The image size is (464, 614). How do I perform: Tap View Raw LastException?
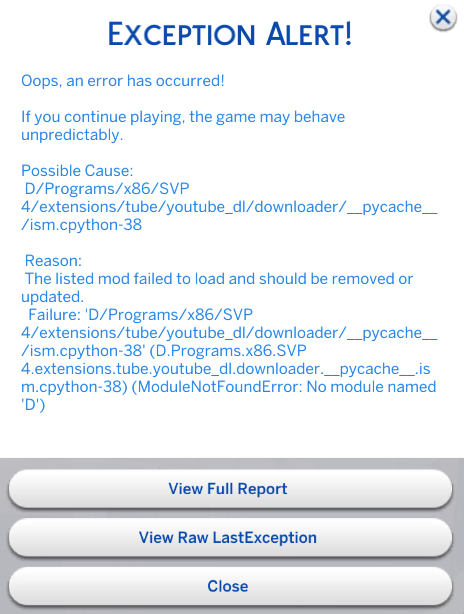tap(230, 537)
